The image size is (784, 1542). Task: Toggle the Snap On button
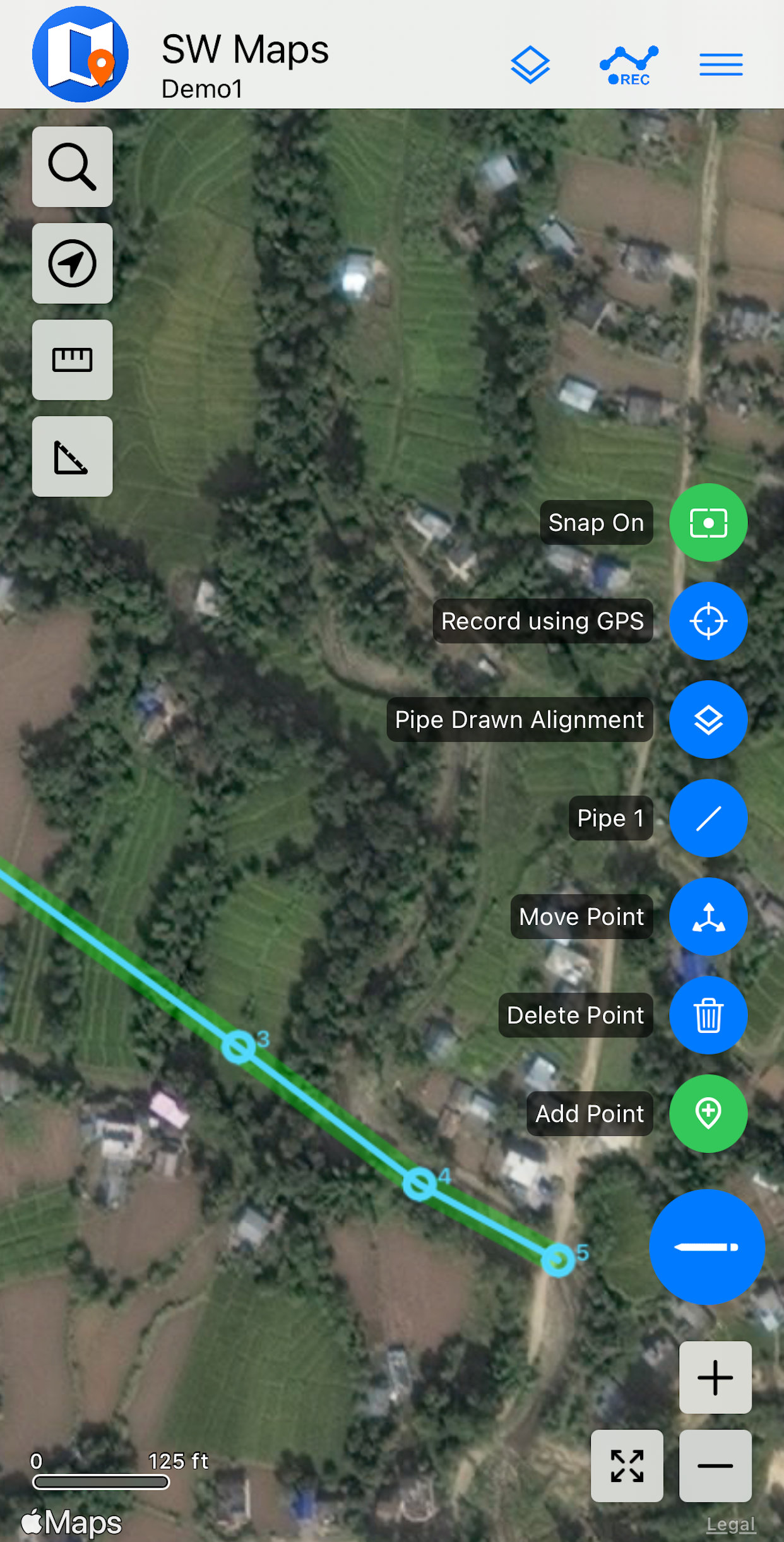pos(708,523)
